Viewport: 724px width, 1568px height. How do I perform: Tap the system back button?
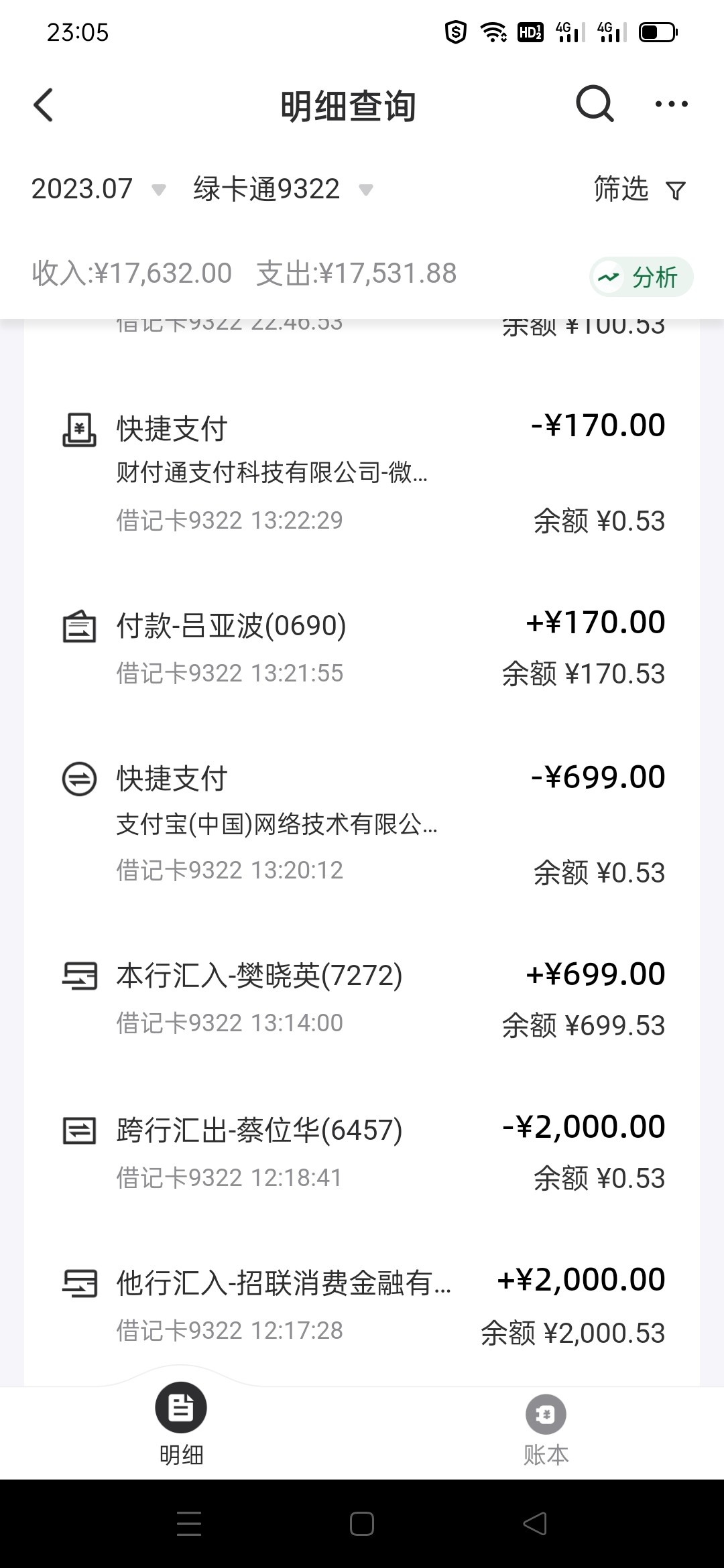point(535,1524)
